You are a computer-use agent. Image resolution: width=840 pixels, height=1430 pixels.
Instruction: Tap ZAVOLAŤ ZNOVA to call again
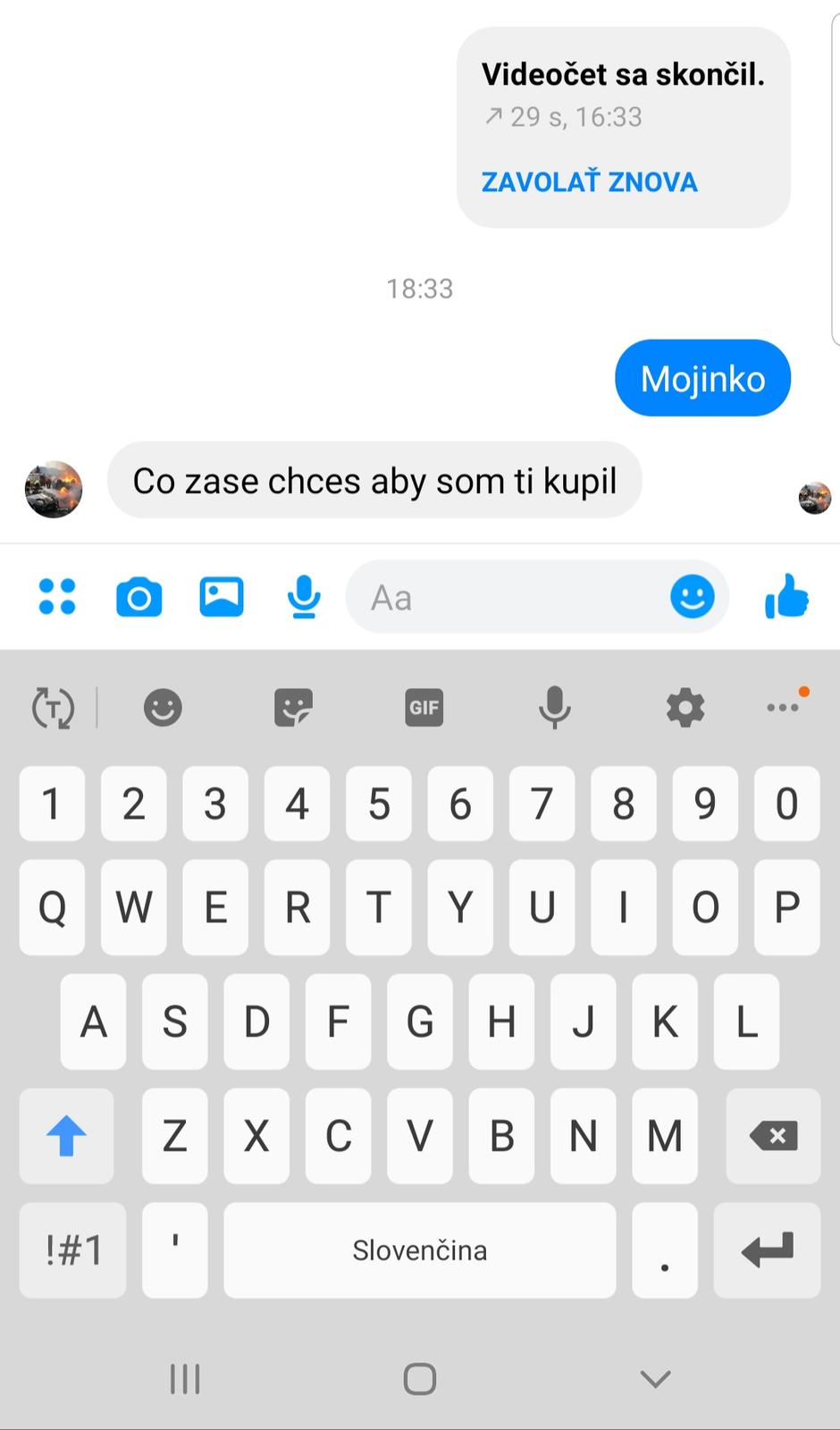pos(589,181)
